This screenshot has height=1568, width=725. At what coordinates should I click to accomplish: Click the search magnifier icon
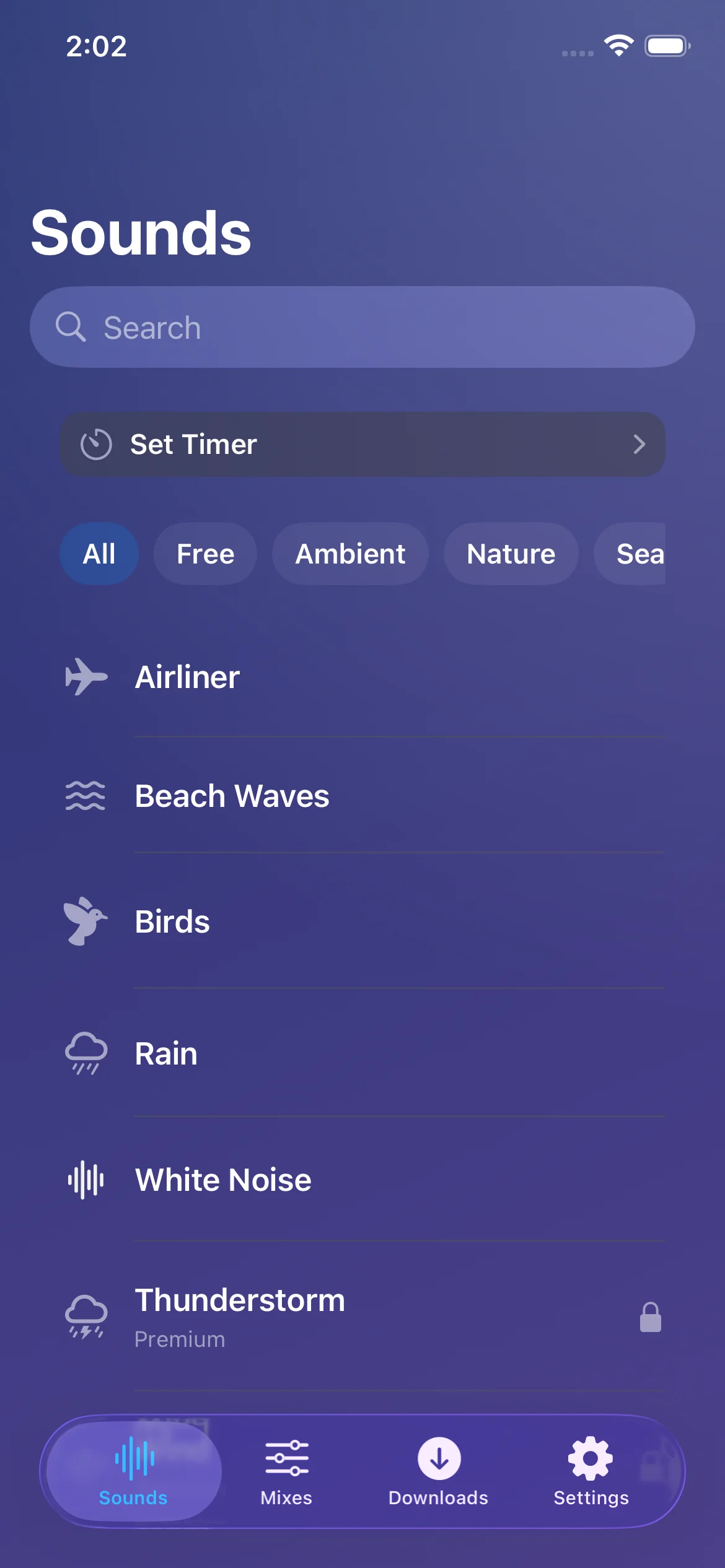coord(71,328)
